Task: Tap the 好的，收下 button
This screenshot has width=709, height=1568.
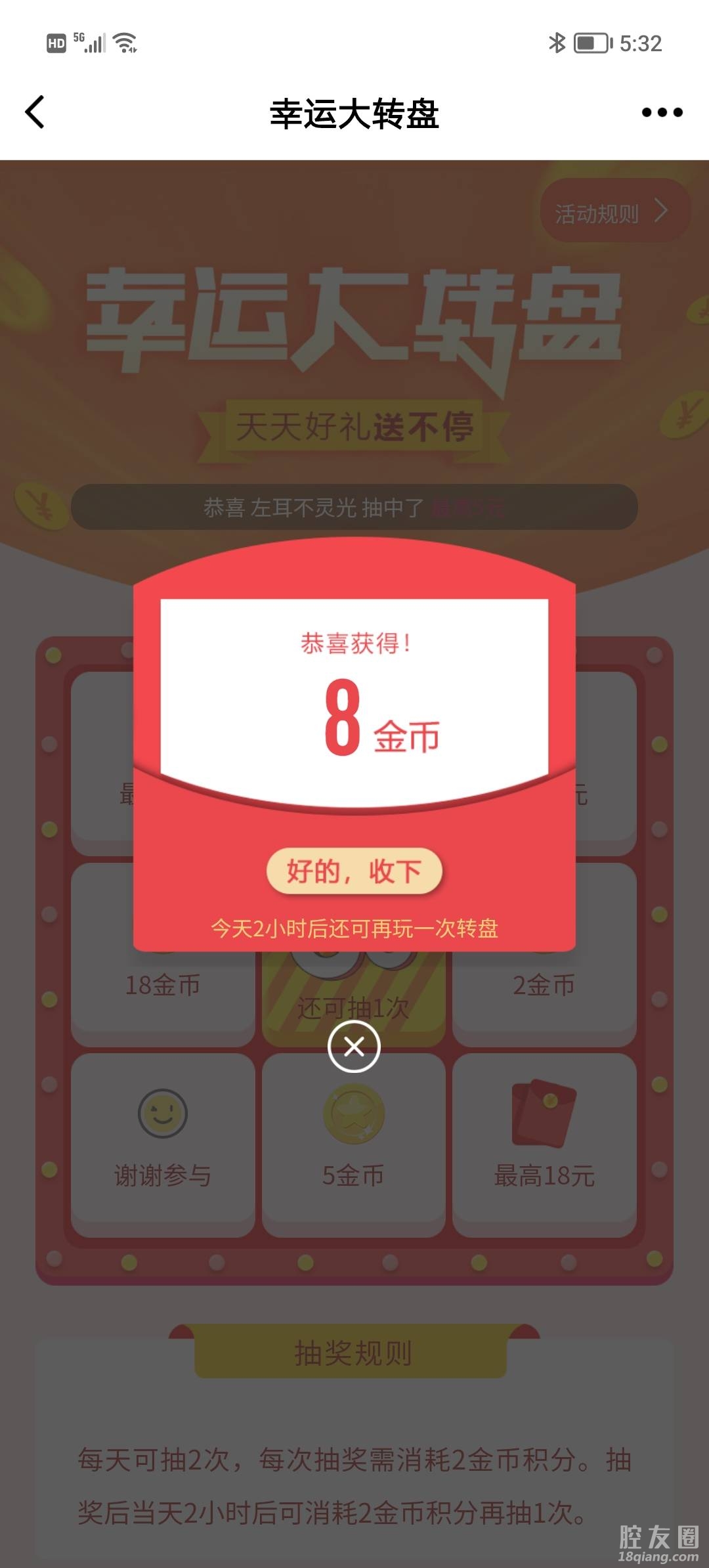Action: tap(354, 871)
